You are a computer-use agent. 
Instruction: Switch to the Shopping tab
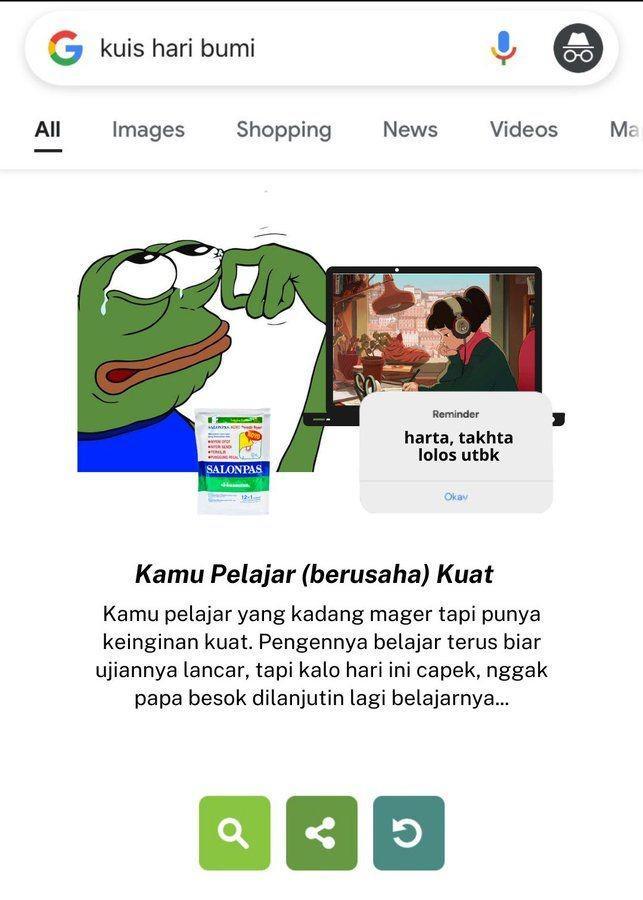(283, 130)
